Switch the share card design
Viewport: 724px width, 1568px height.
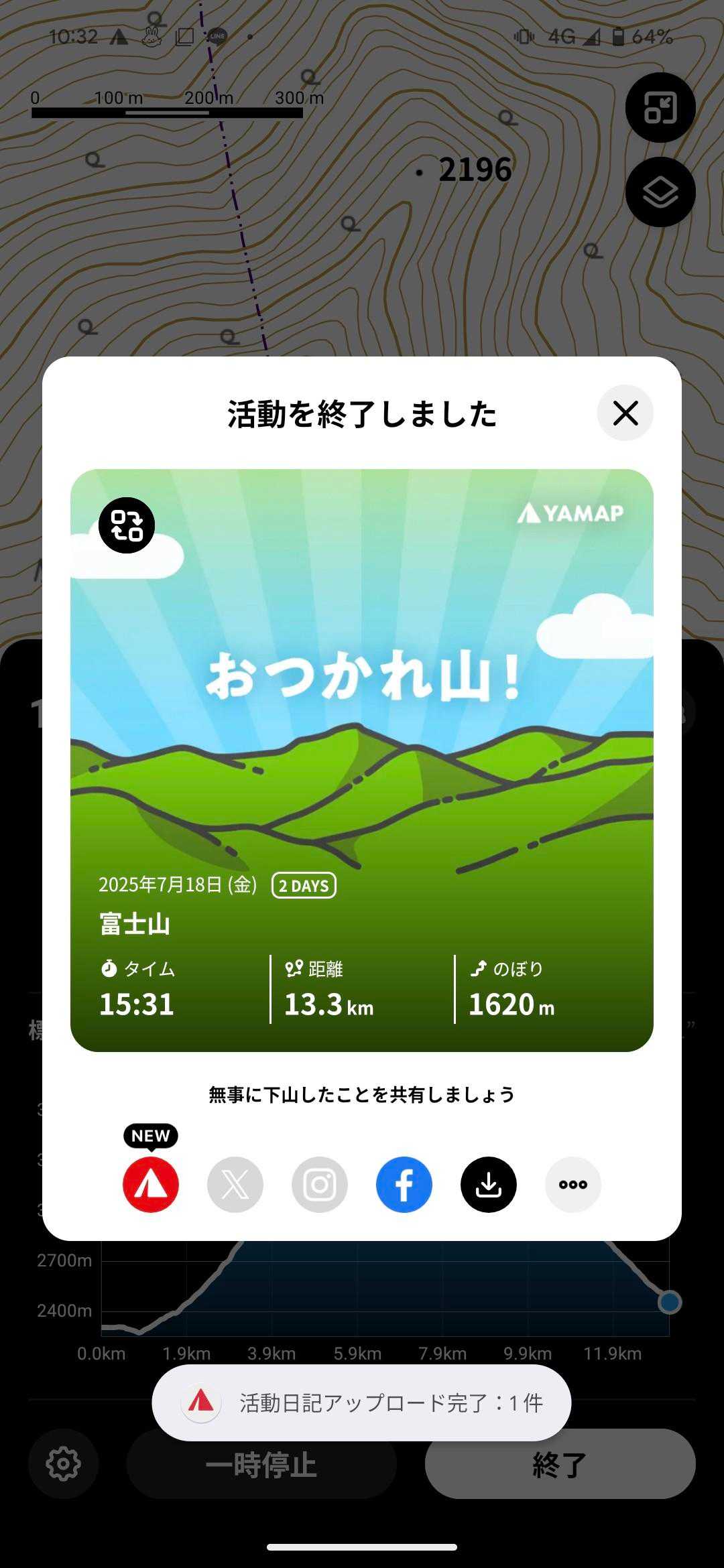127,525
